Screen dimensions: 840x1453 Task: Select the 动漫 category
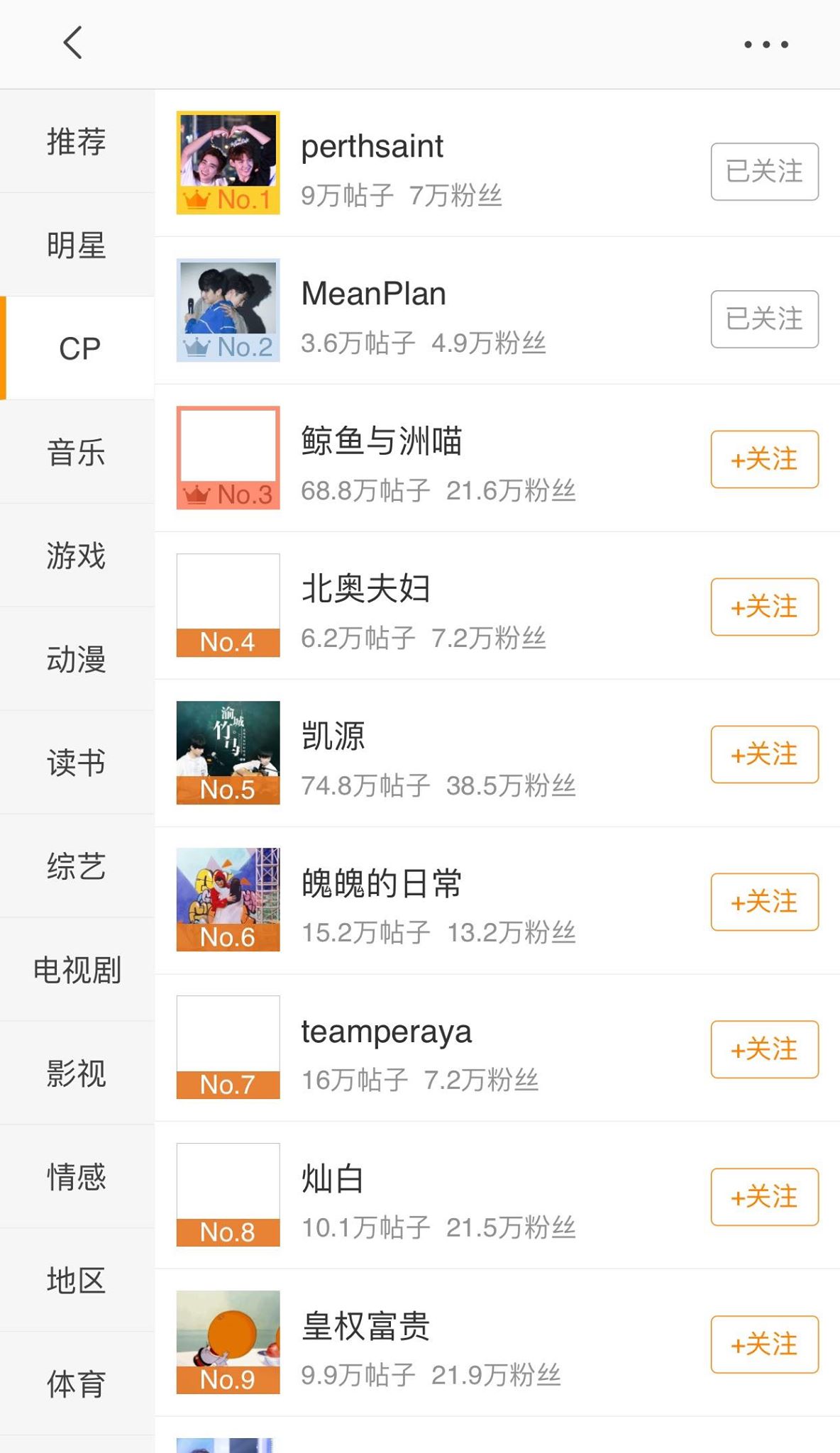(x=77, y=659)
